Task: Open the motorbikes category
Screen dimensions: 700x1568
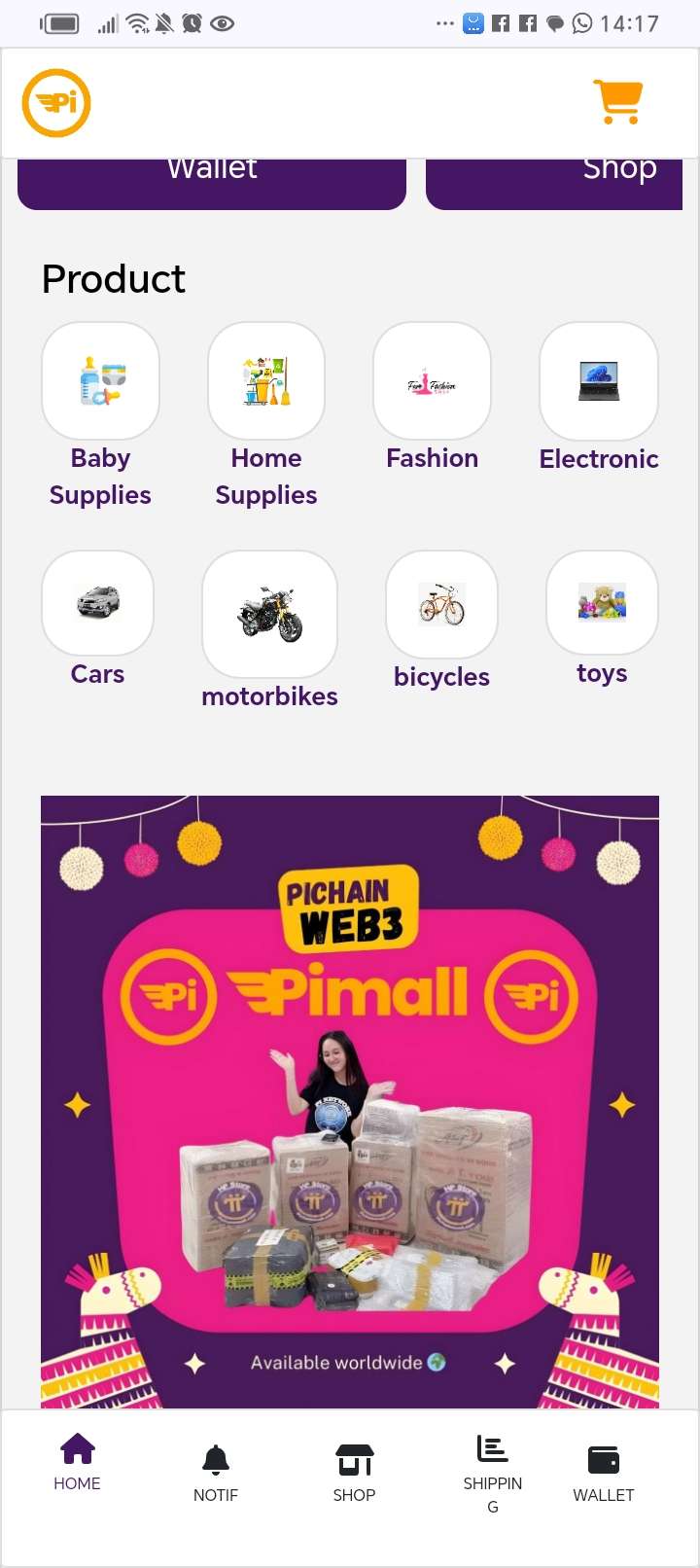Action: (269, 615)
